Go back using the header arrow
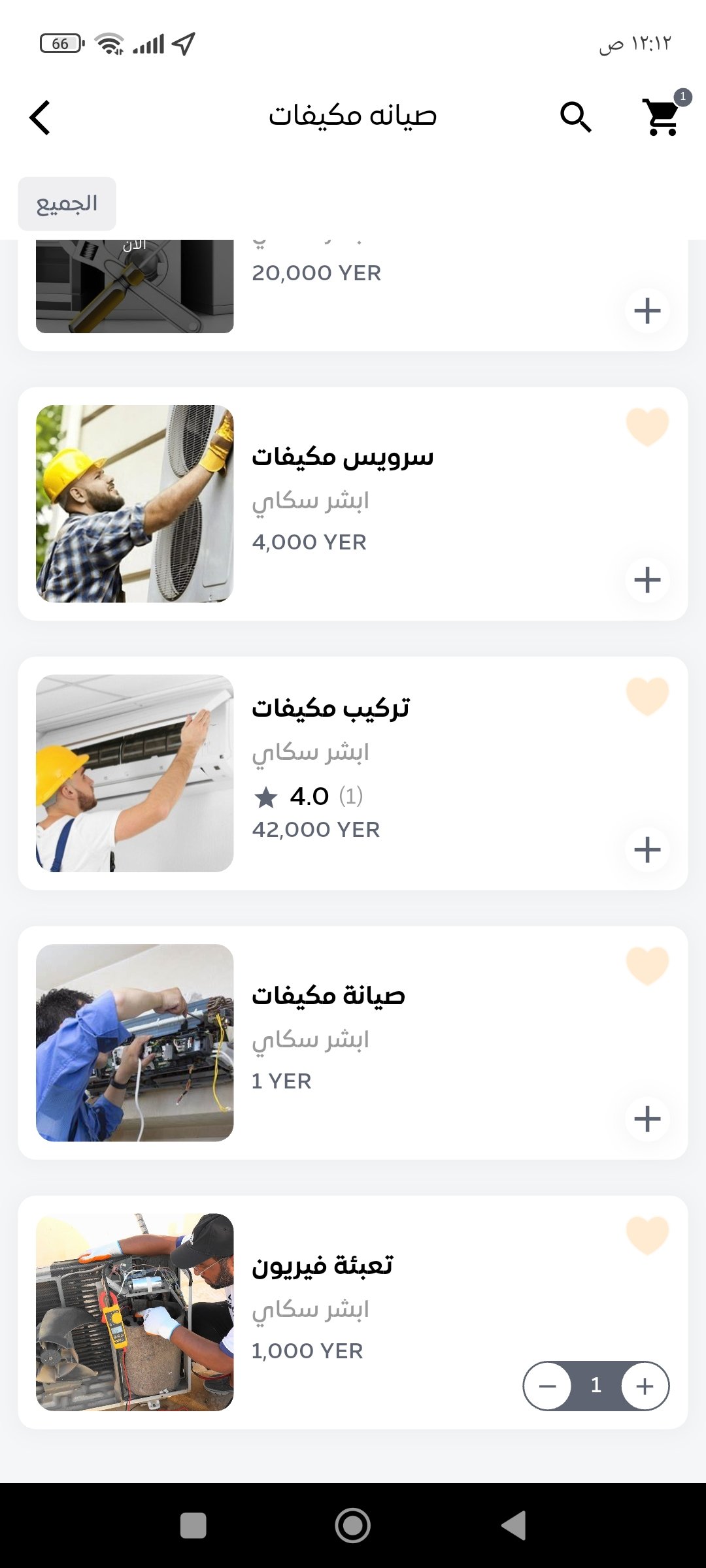Viewport: 706px width, 1568px height. tap(41, 118)
